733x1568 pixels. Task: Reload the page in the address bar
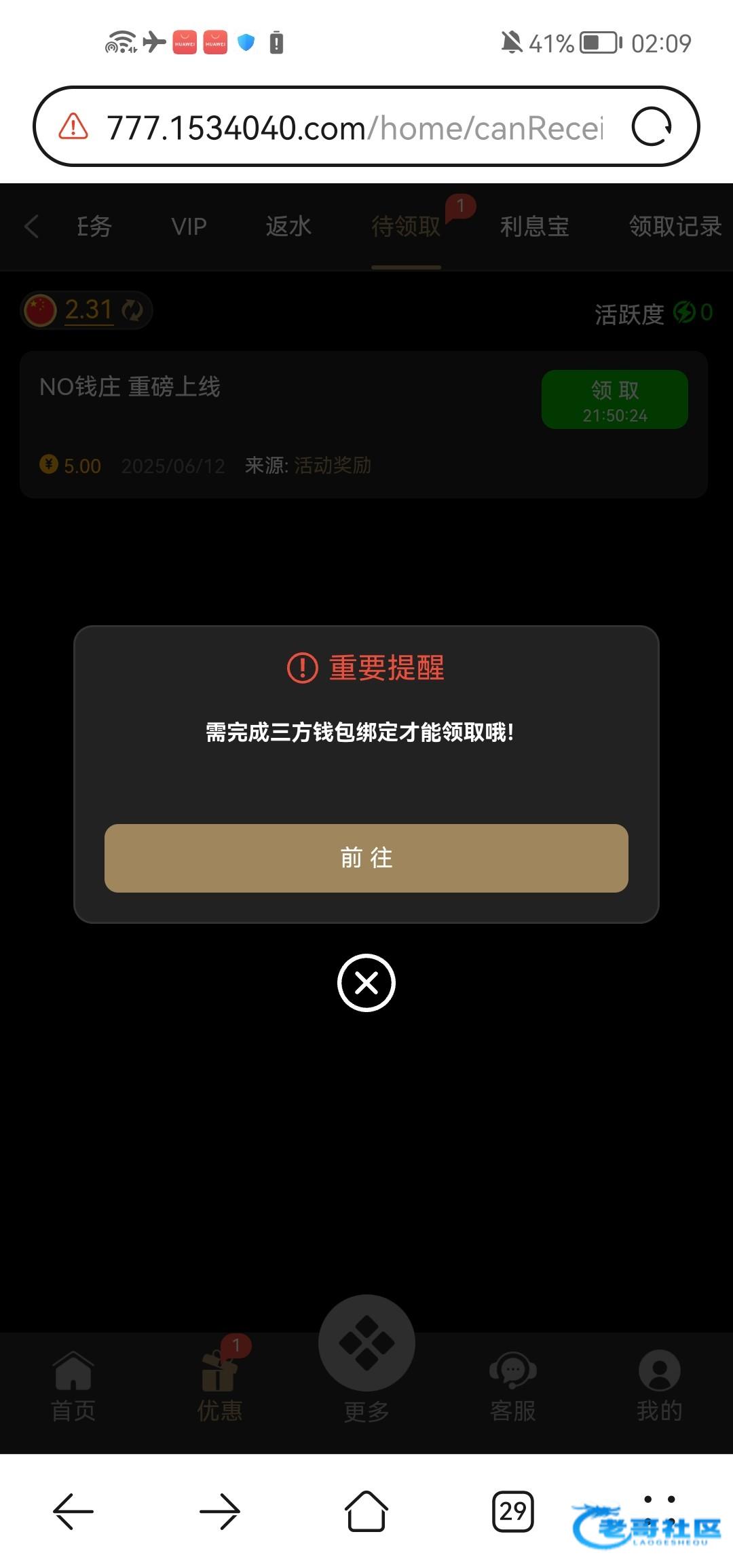tap(652, 127)
